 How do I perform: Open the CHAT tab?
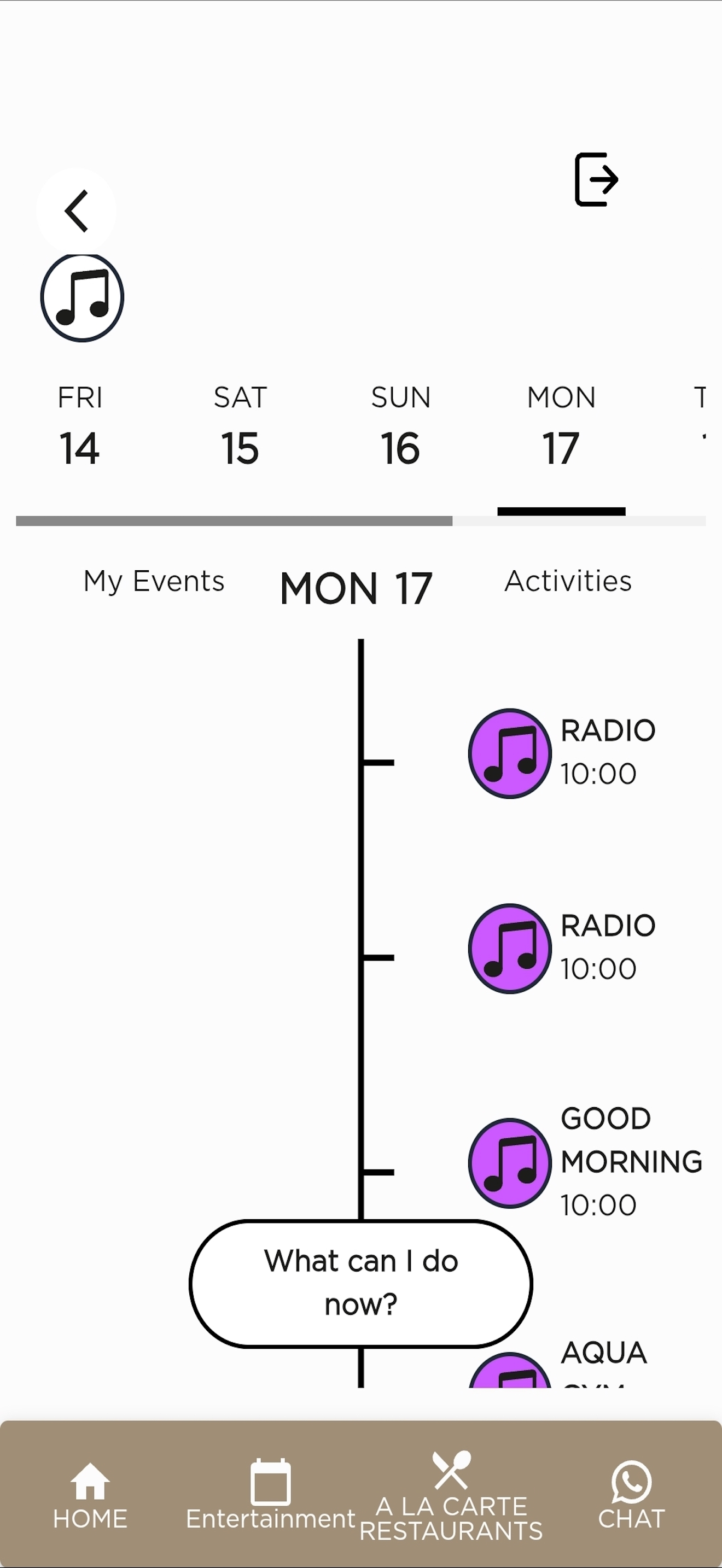click(x=631, y=1496)
